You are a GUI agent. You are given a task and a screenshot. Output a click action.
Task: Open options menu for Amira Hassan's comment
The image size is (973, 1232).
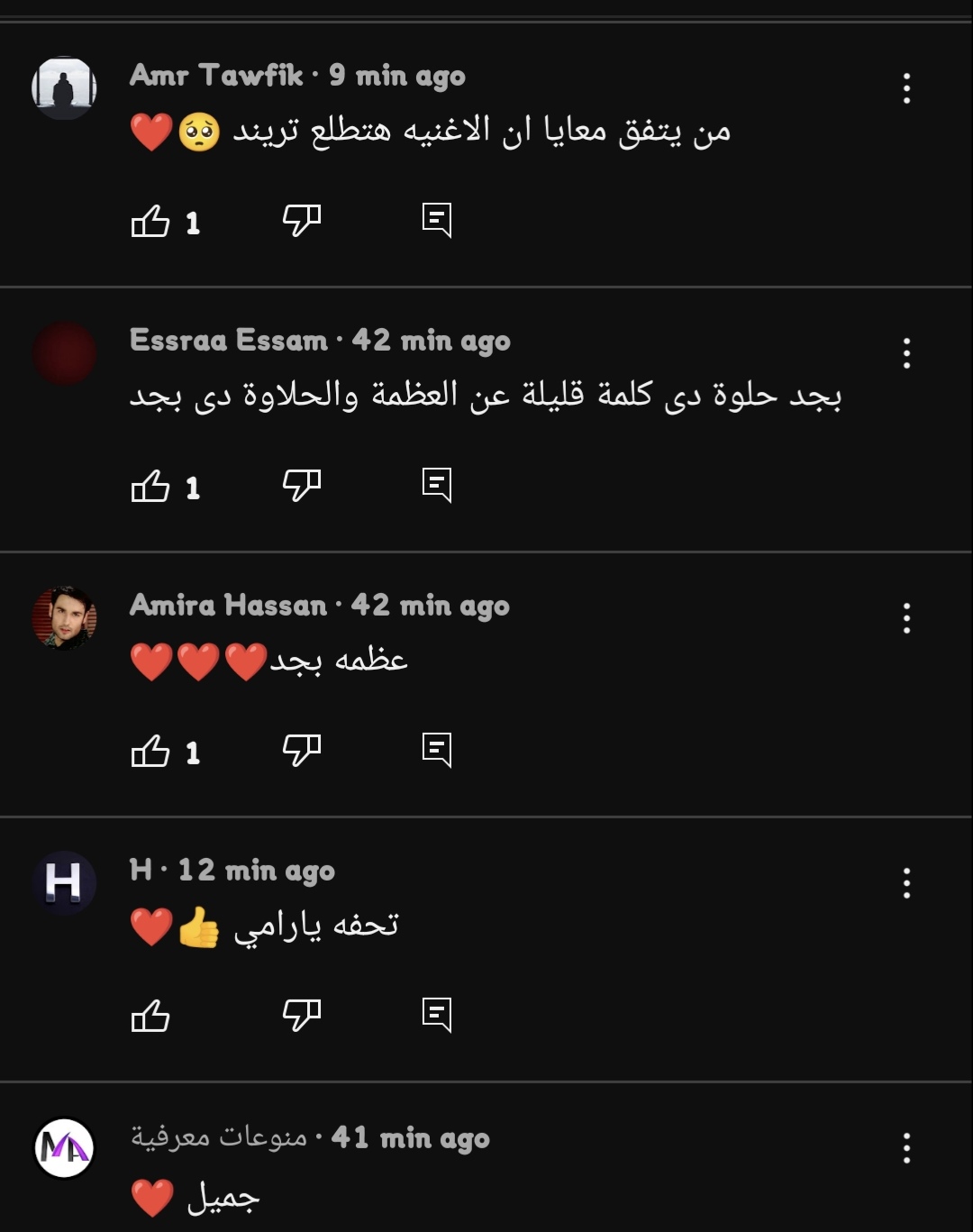[906, 618]
